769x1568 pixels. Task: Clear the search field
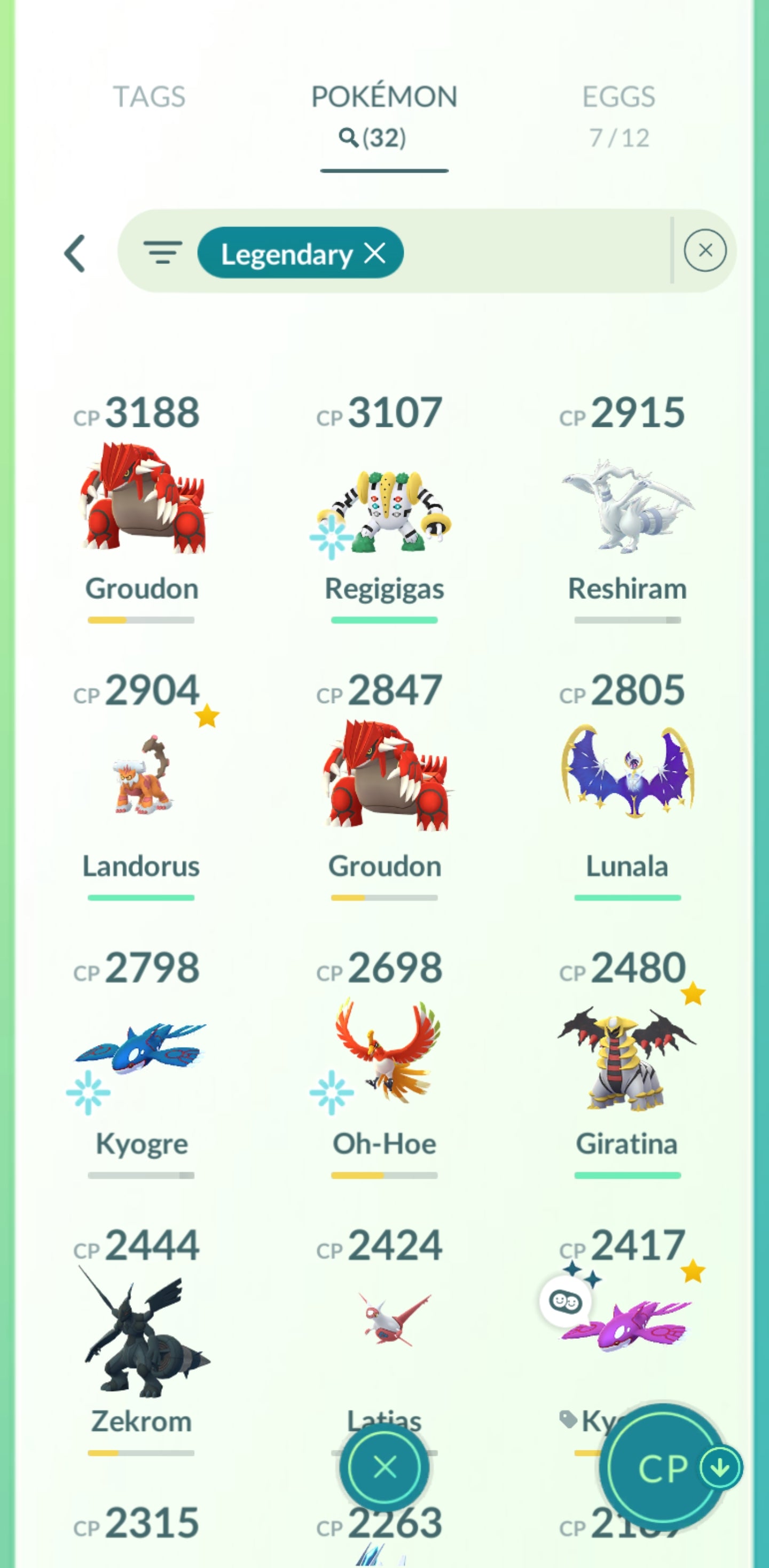tap(704, 250)
